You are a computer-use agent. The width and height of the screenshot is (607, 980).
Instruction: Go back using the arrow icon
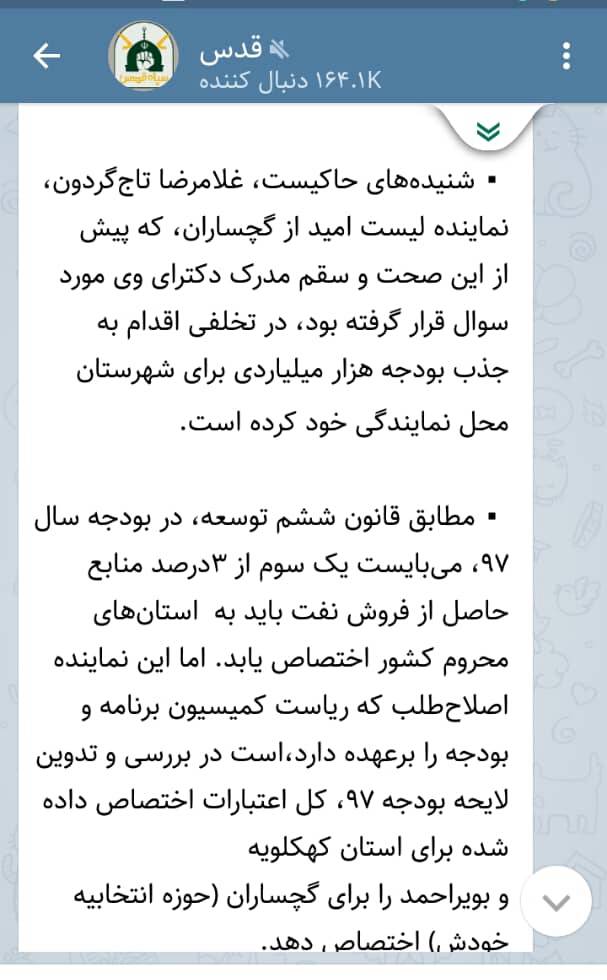coord(47,55)
